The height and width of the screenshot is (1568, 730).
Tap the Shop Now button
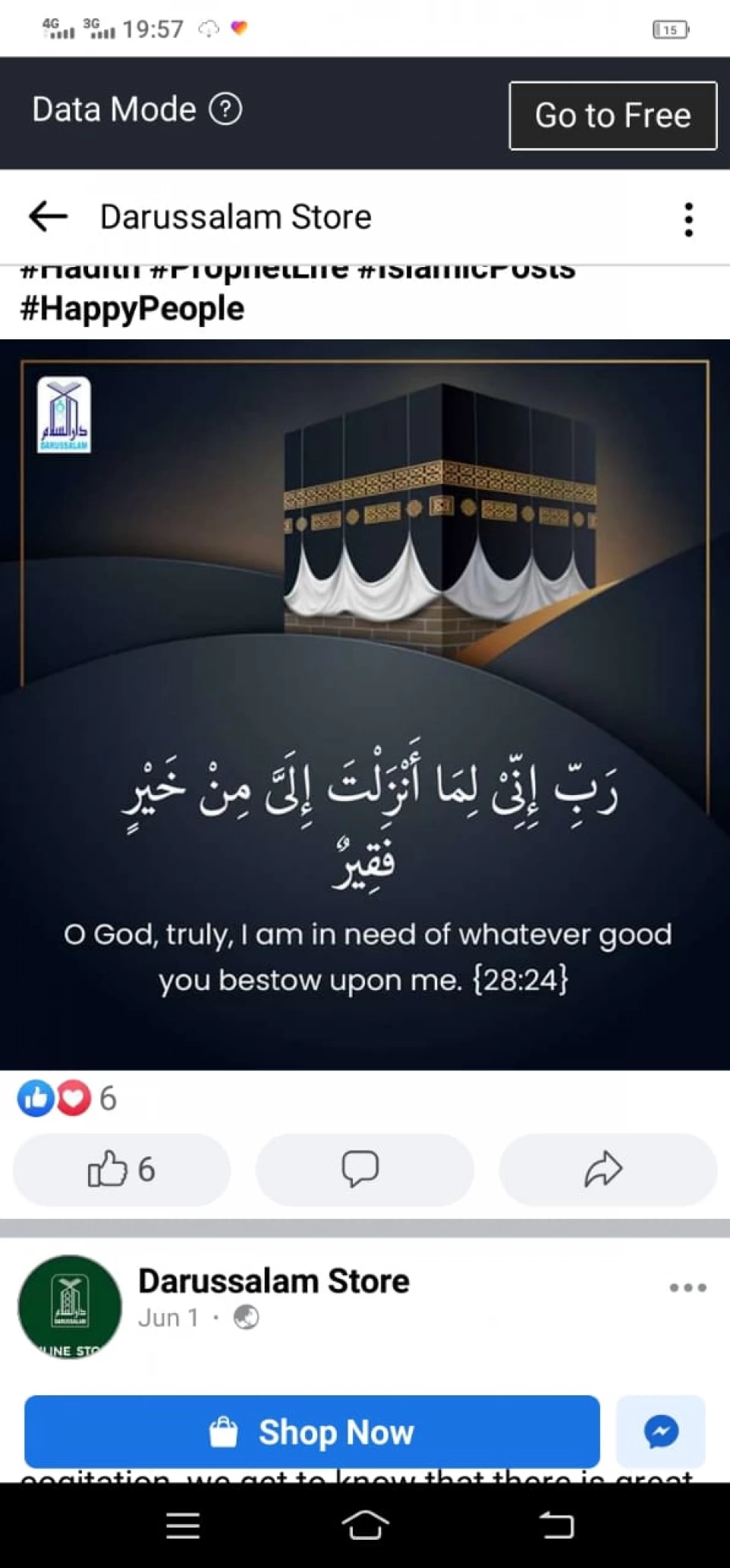coord(312,1432)
